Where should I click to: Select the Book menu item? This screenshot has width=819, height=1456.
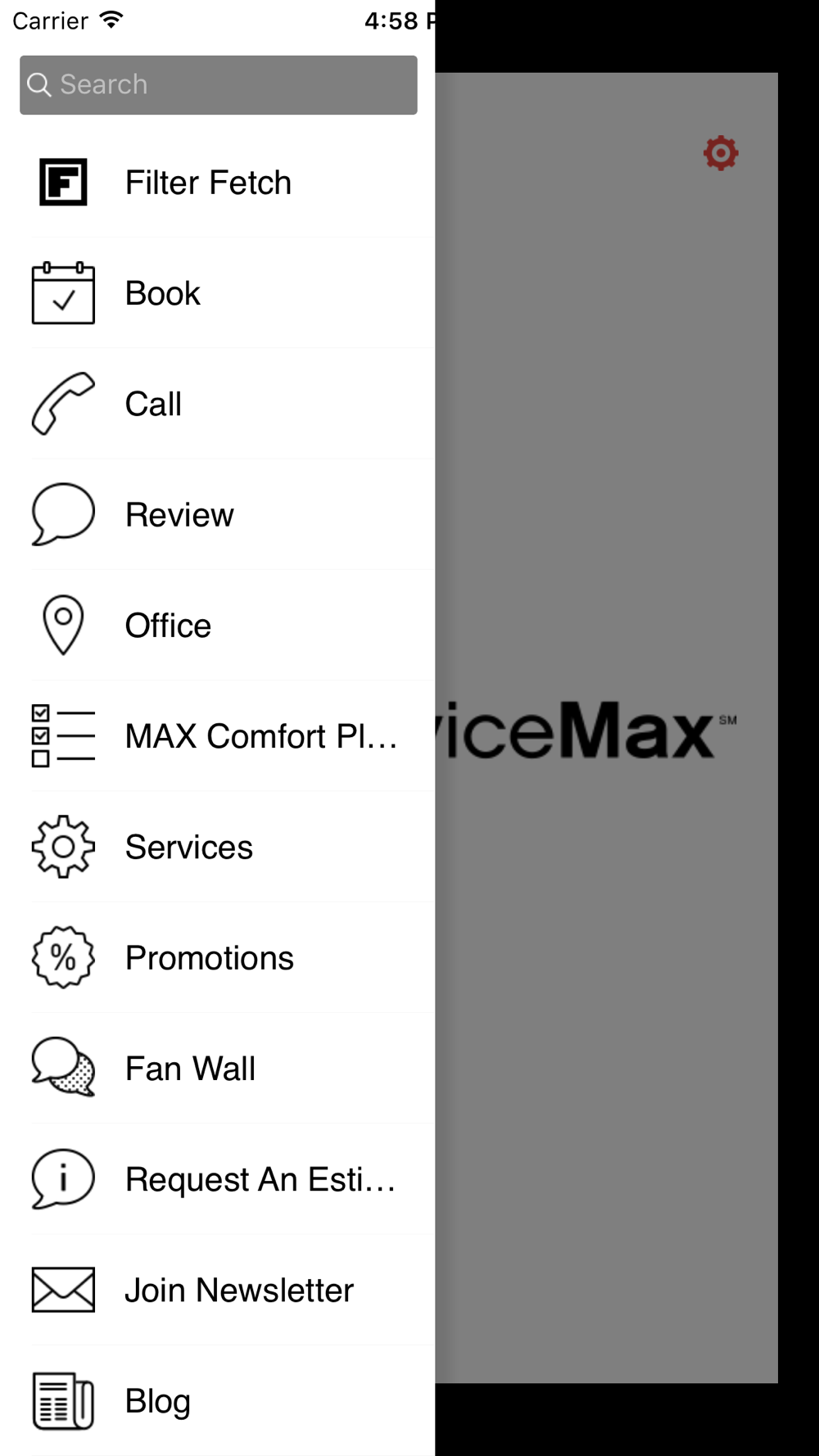(x=218, y=293)
